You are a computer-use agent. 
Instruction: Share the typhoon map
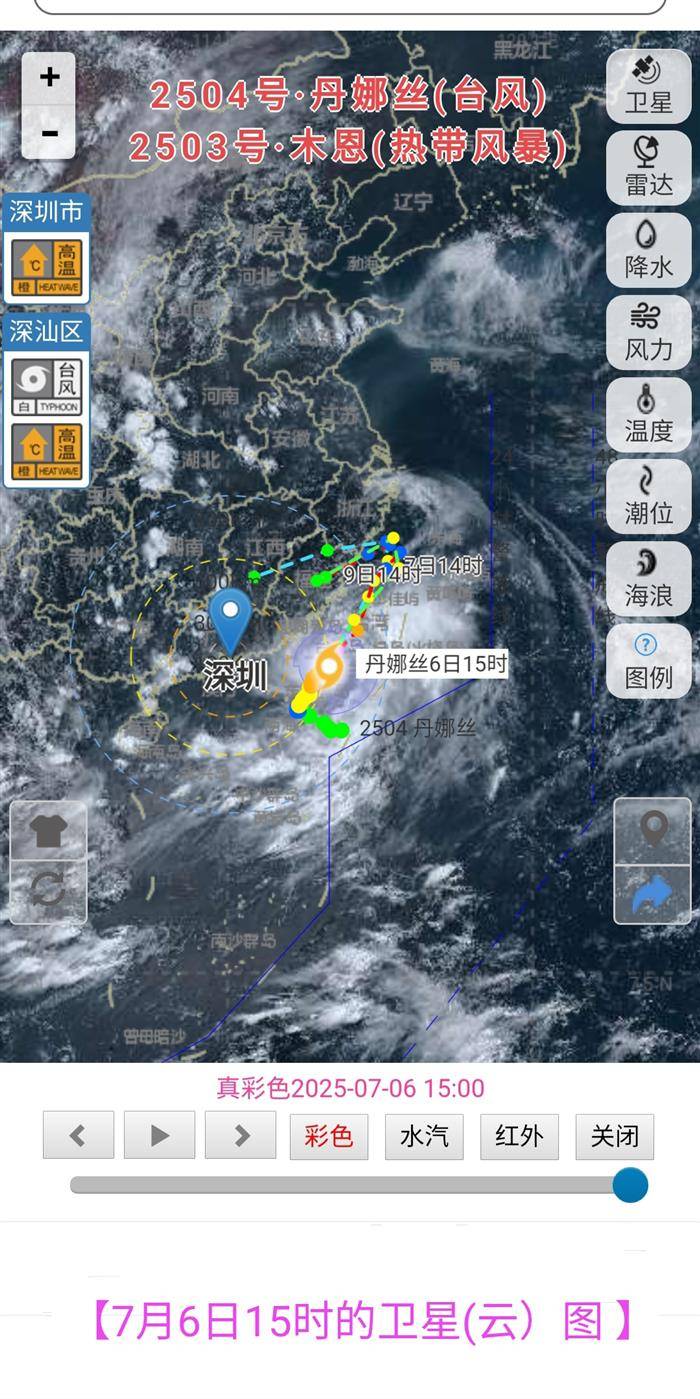[x=653, y=893]
